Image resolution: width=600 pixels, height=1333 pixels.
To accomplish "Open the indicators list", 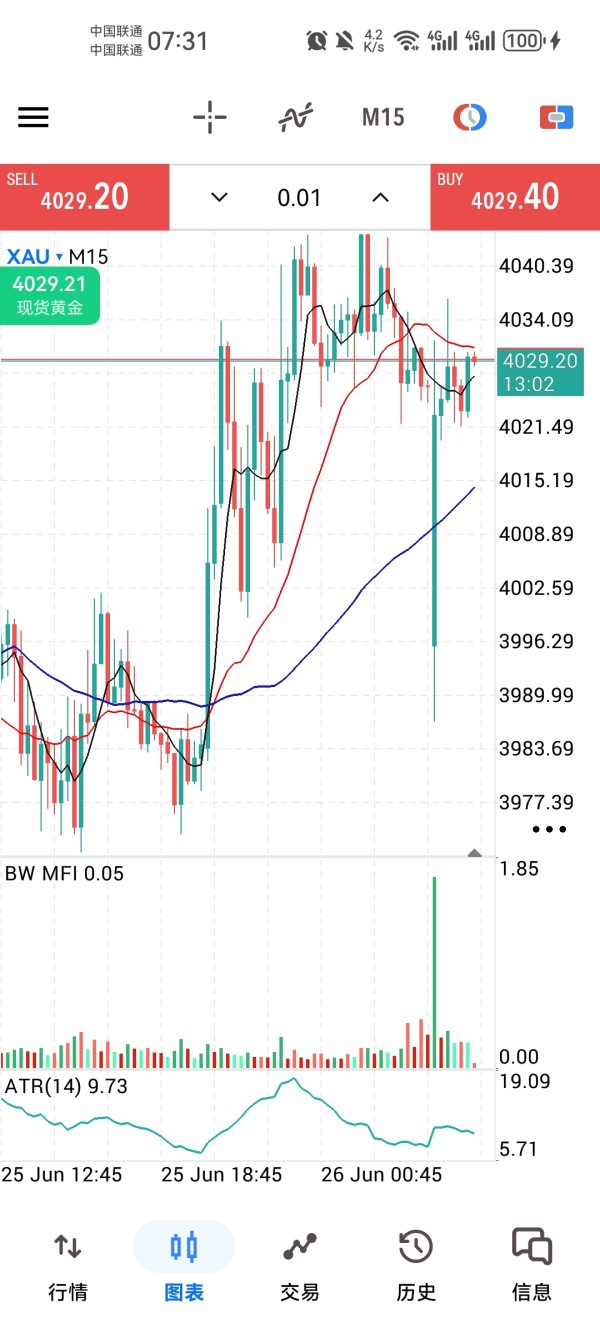I will coord(296,117).
